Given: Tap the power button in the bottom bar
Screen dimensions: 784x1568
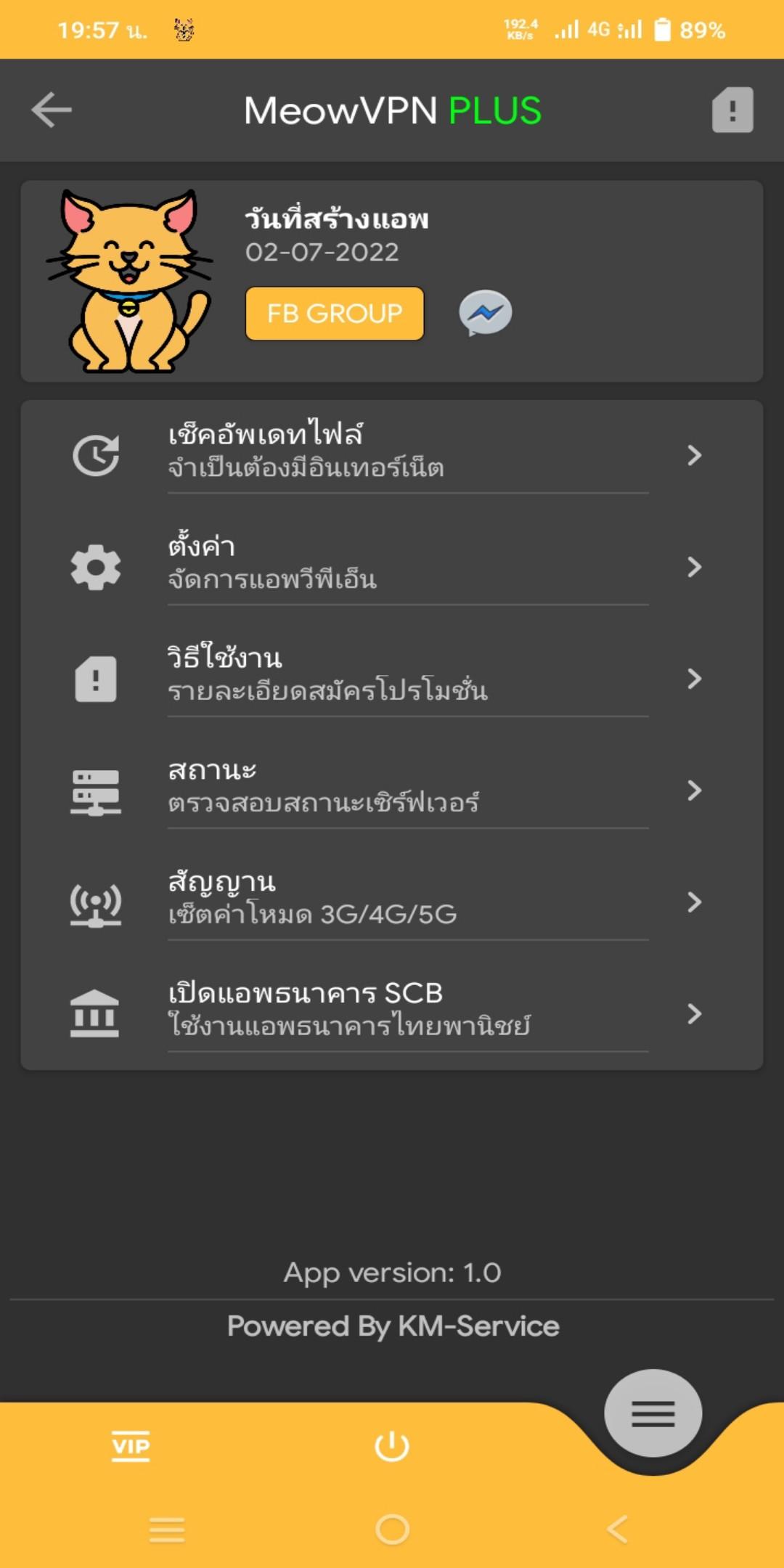Looking at the screenshot, I should pos(392,1446).
